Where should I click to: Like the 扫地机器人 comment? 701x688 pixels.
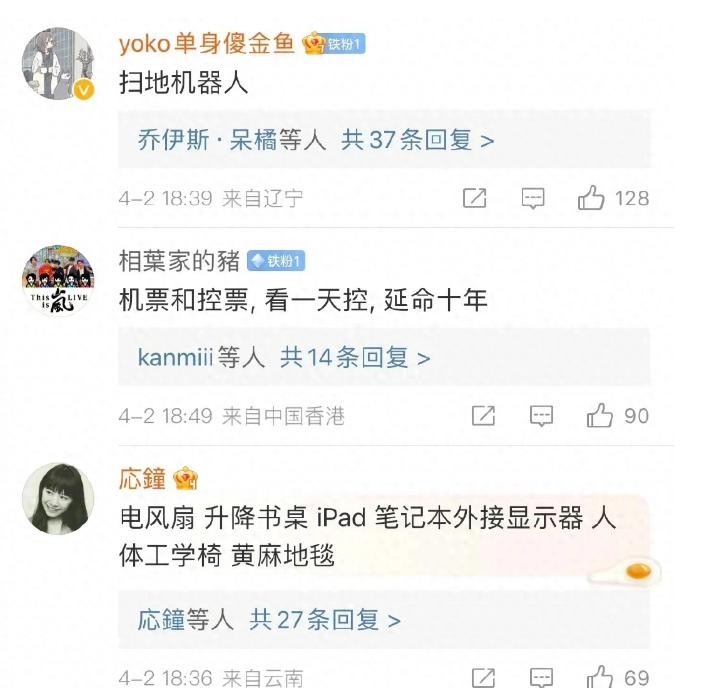pos(592,198)
